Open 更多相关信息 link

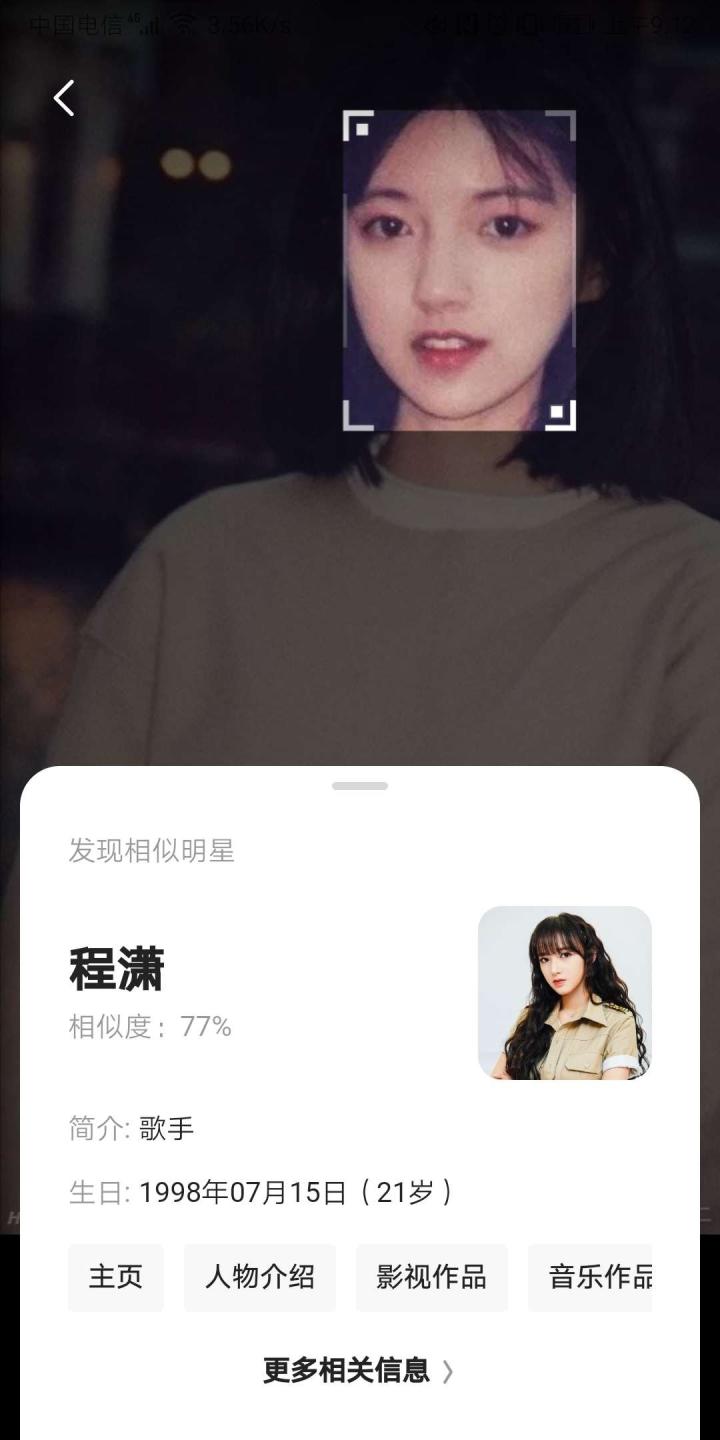(358, 1370)
